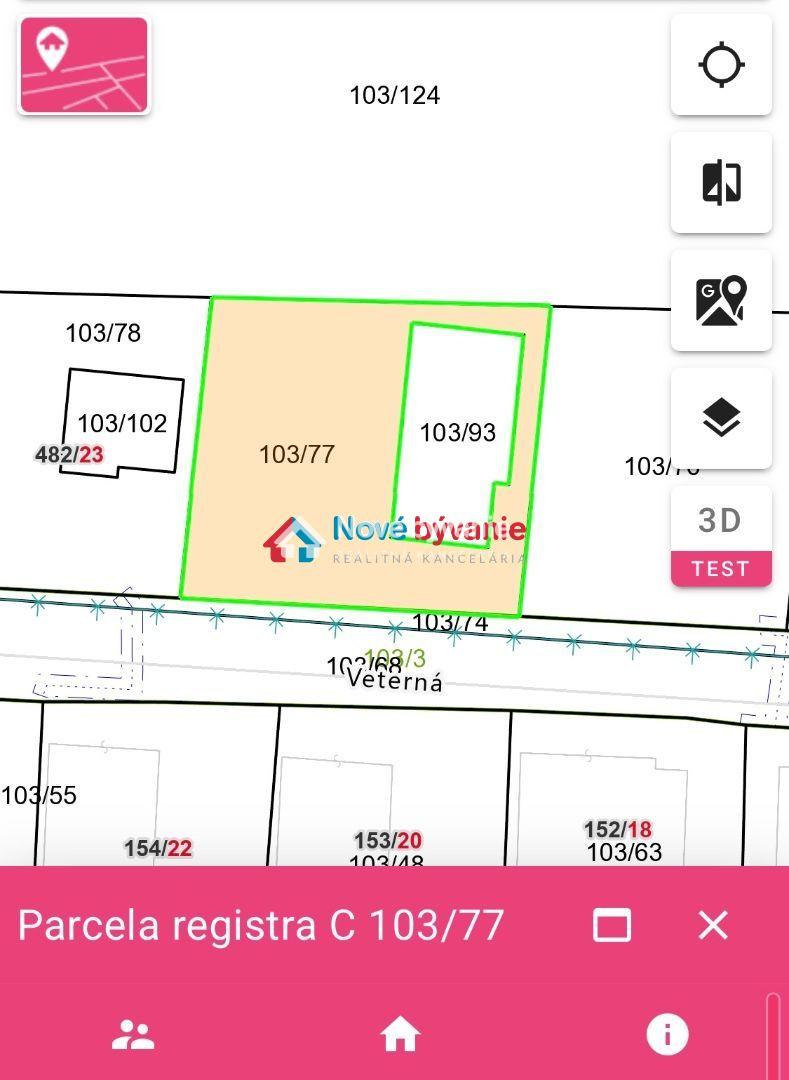Toggle the map comparison view
Screen dimensions: 789x1080
point(721,183)
